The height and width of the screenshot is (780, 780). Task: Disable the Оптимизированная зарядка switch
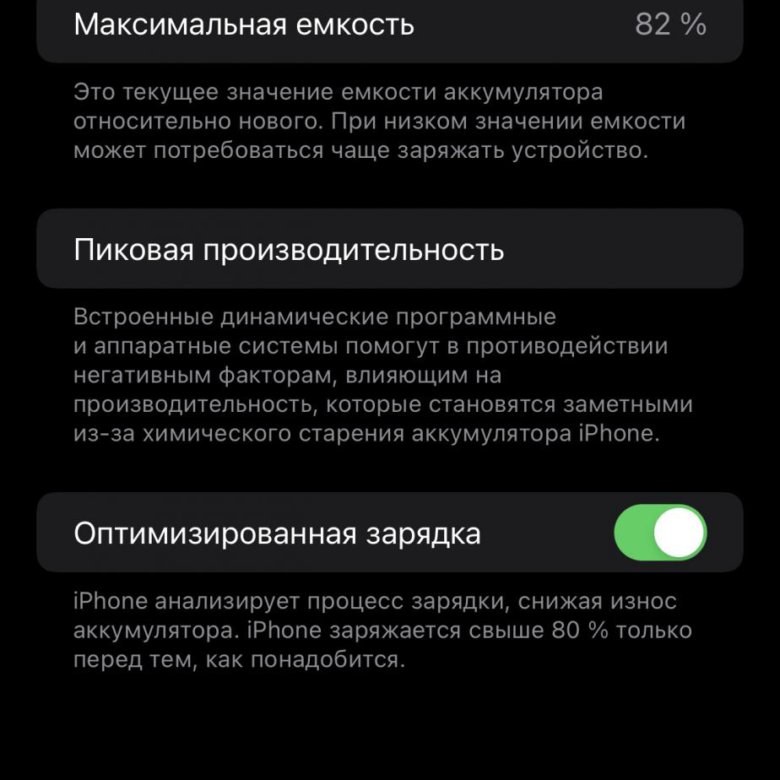tap(660, 533)
